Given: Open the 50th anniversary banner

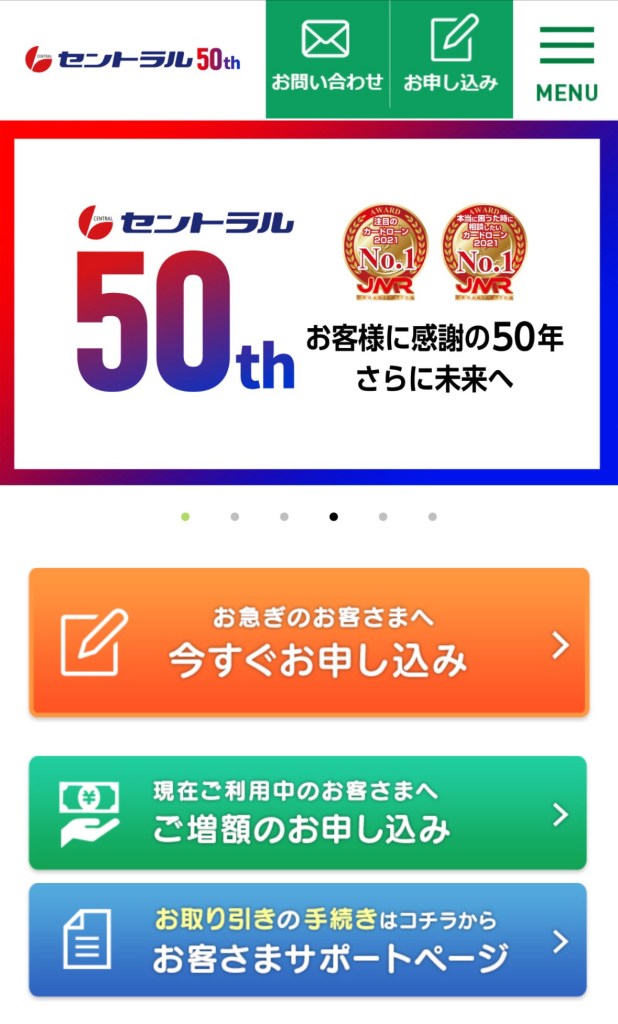Looking at the screenshot, I should [x=308, y=303].
